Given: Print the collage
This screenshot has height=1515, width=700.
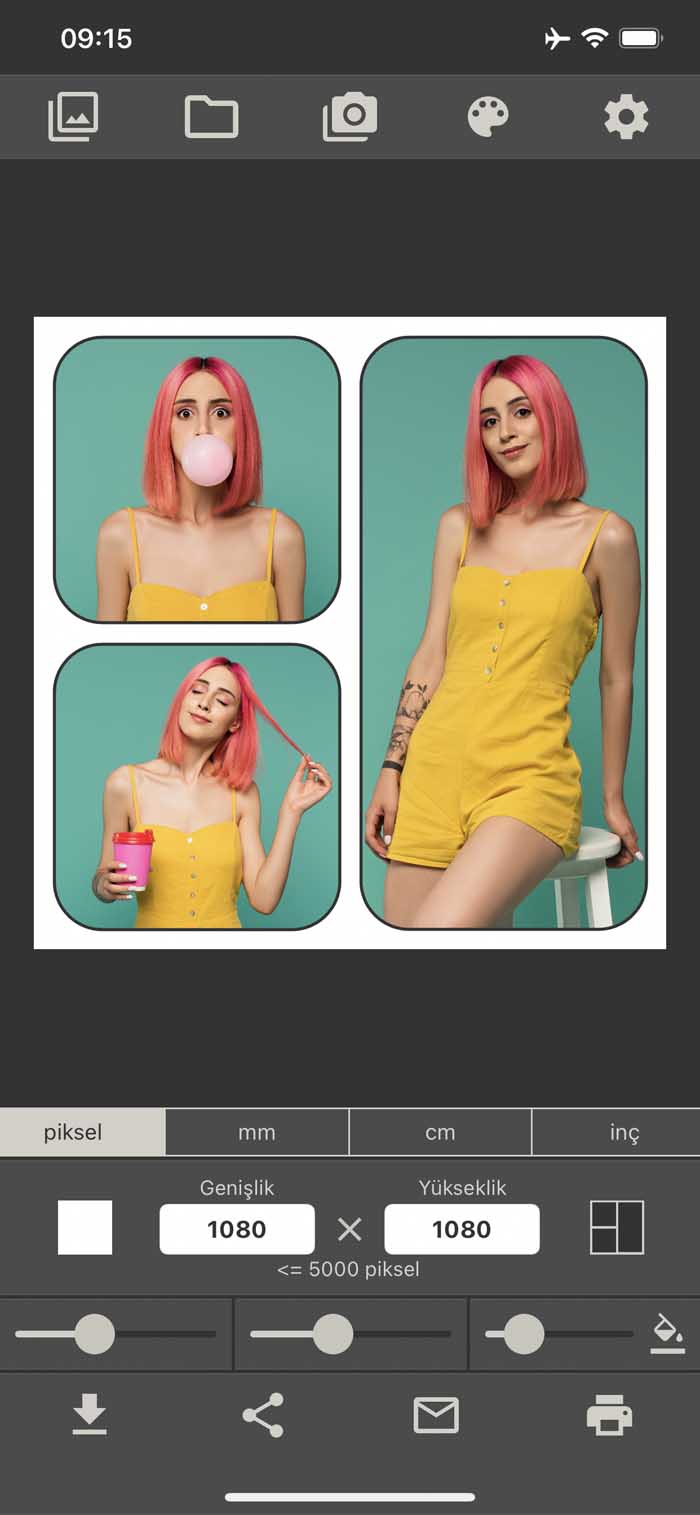Looking at the screenshot, I should tap(609, 1415).
